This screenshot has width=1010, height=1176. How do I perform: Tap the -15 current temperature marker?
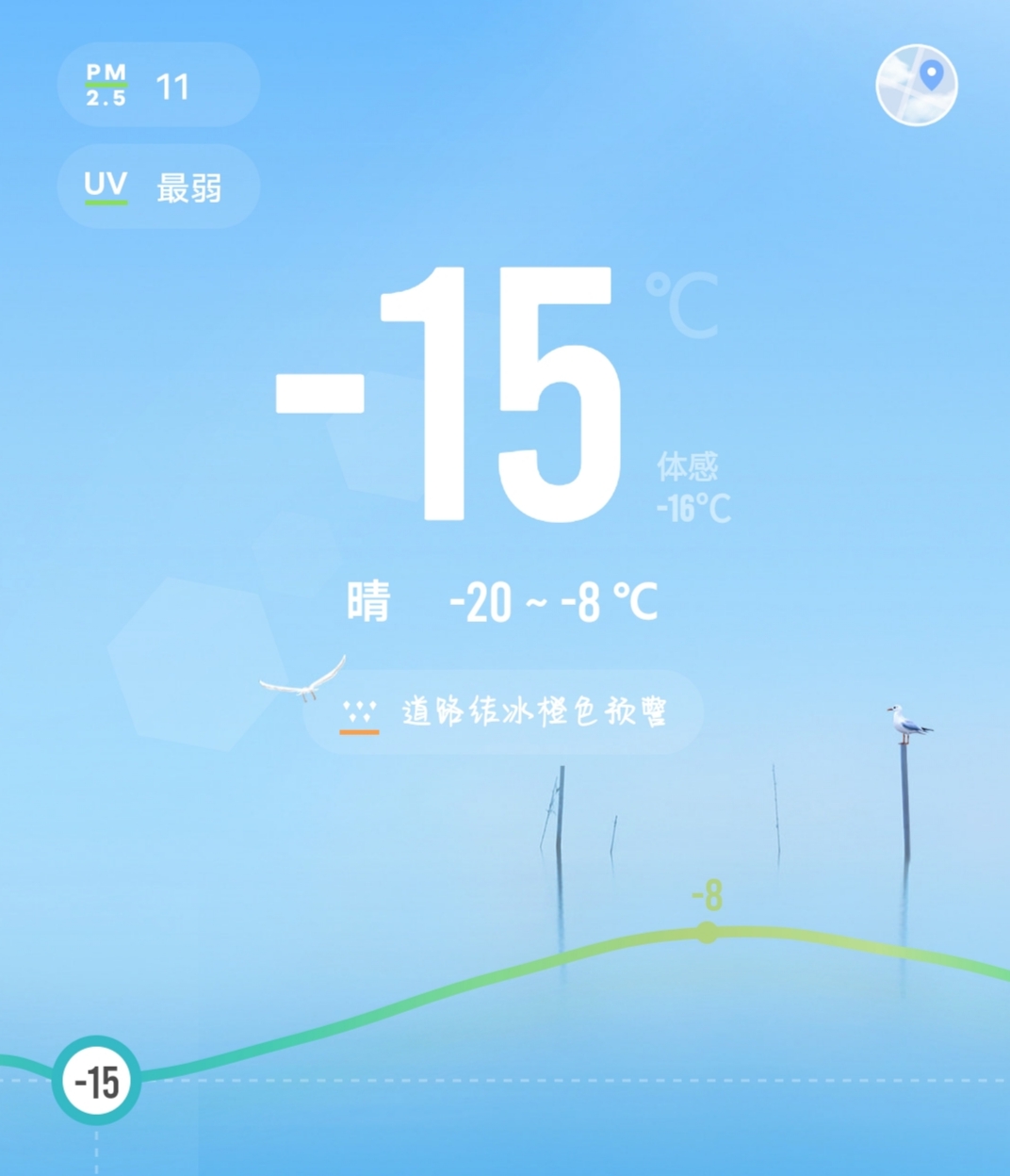click(x=97, y=1081)
